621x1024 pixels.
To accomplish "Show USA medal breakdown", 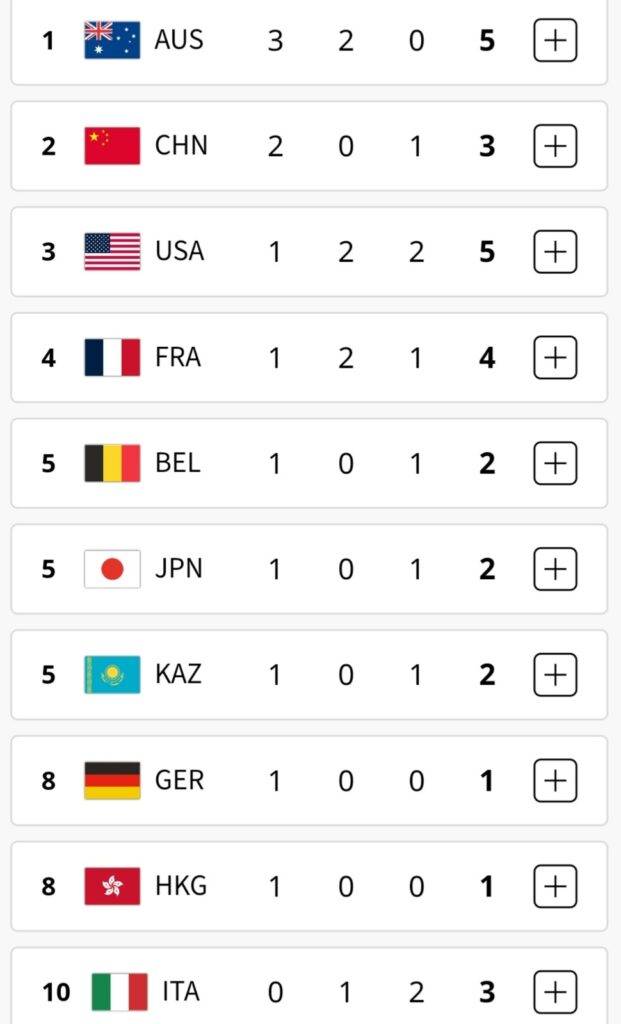I will [555, 251].
